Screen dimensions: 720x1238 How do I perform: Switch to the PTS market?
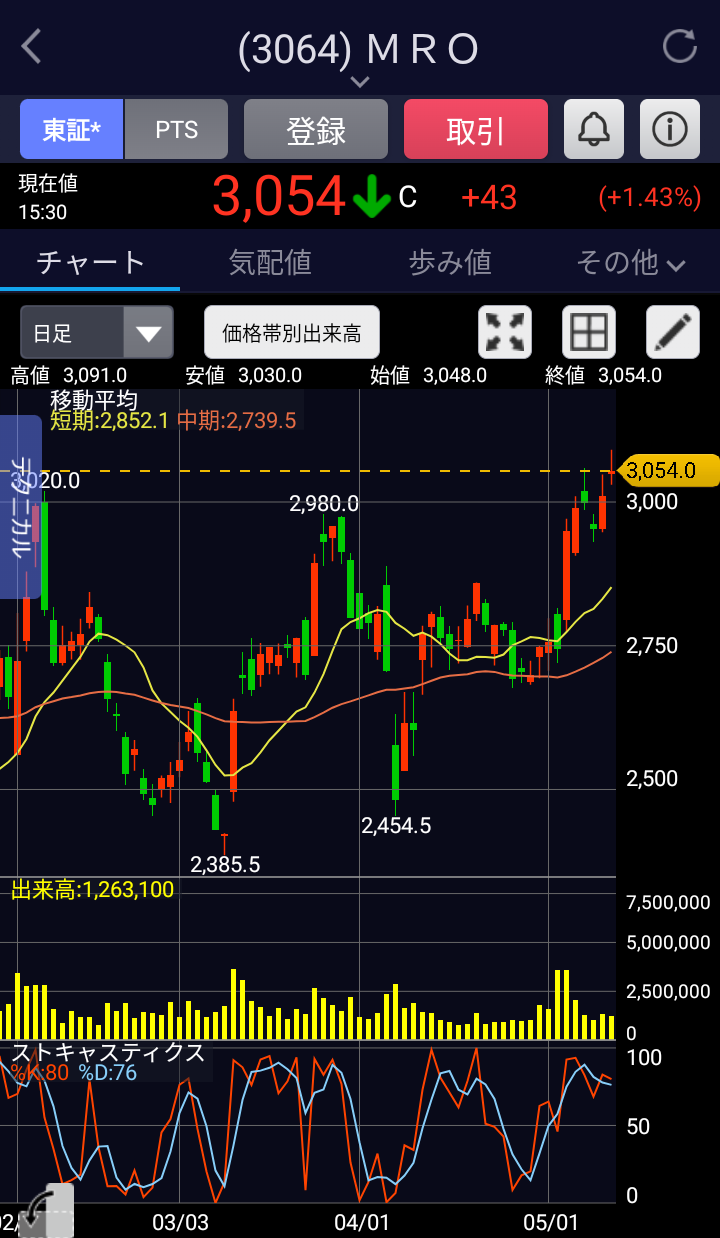pos(177,130)
